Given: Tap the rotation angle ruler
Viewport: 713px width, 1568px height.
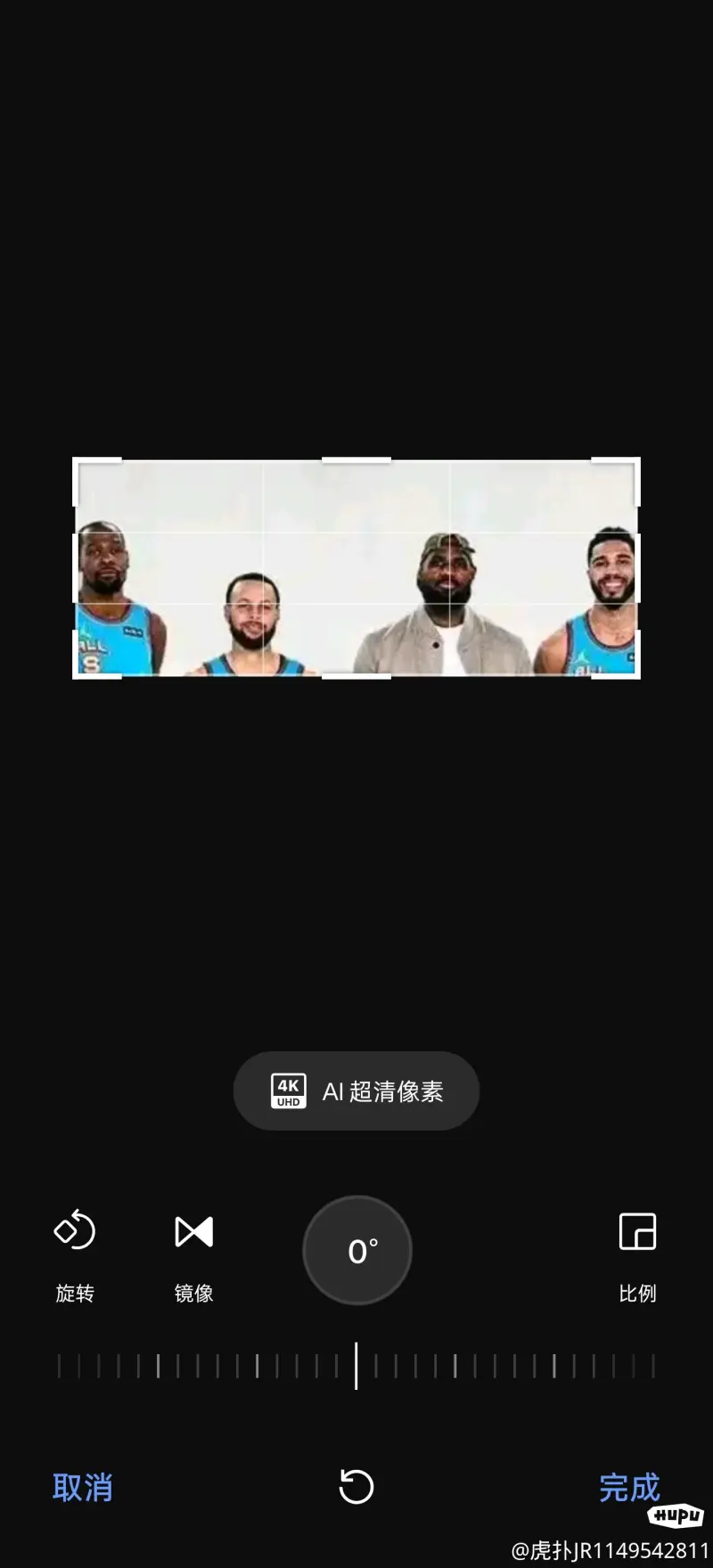Looking at the screenshot, I should click(x=356, y=1366).
